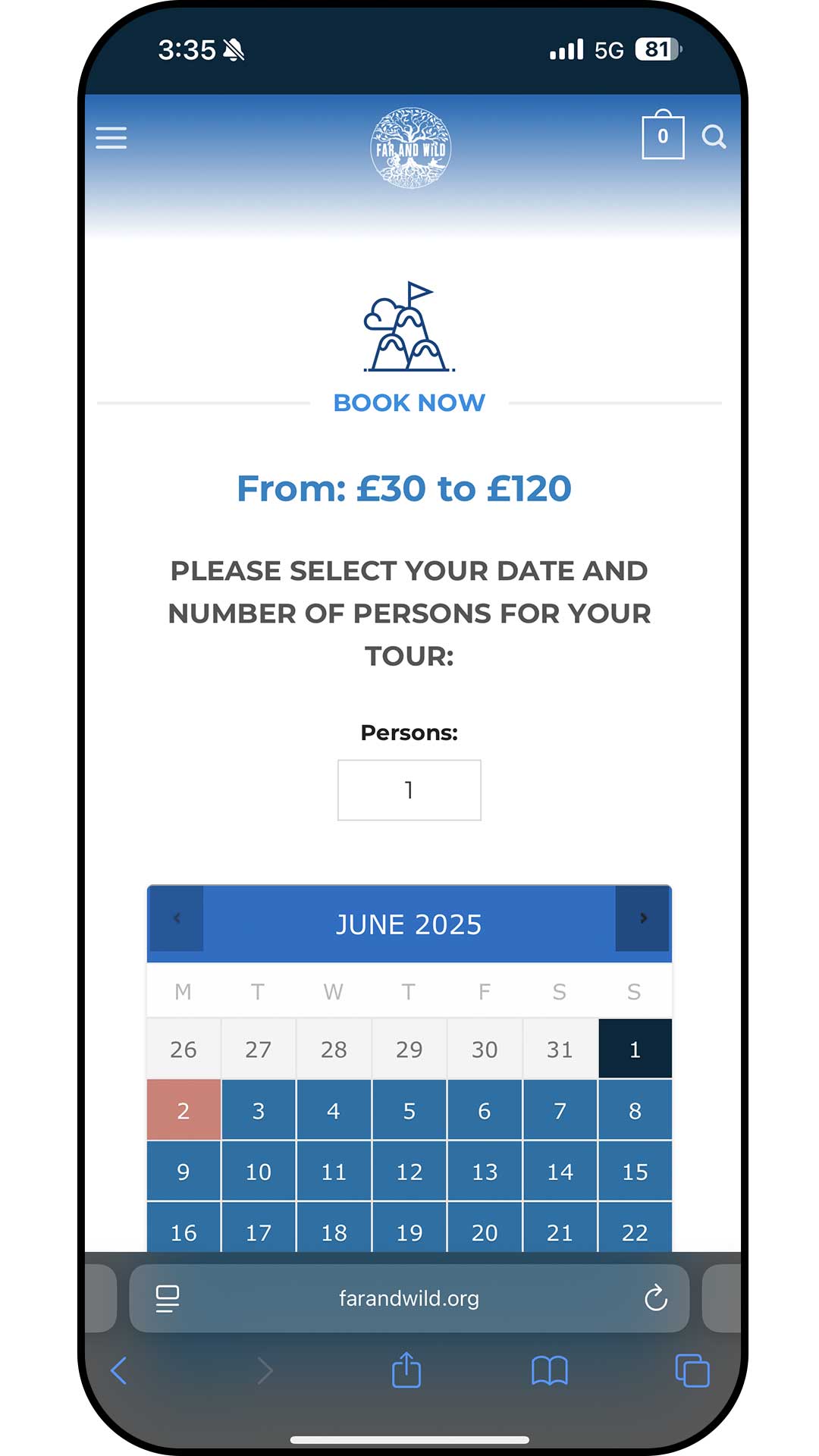
Task: Edit the Persons number field
Action: 409,790
